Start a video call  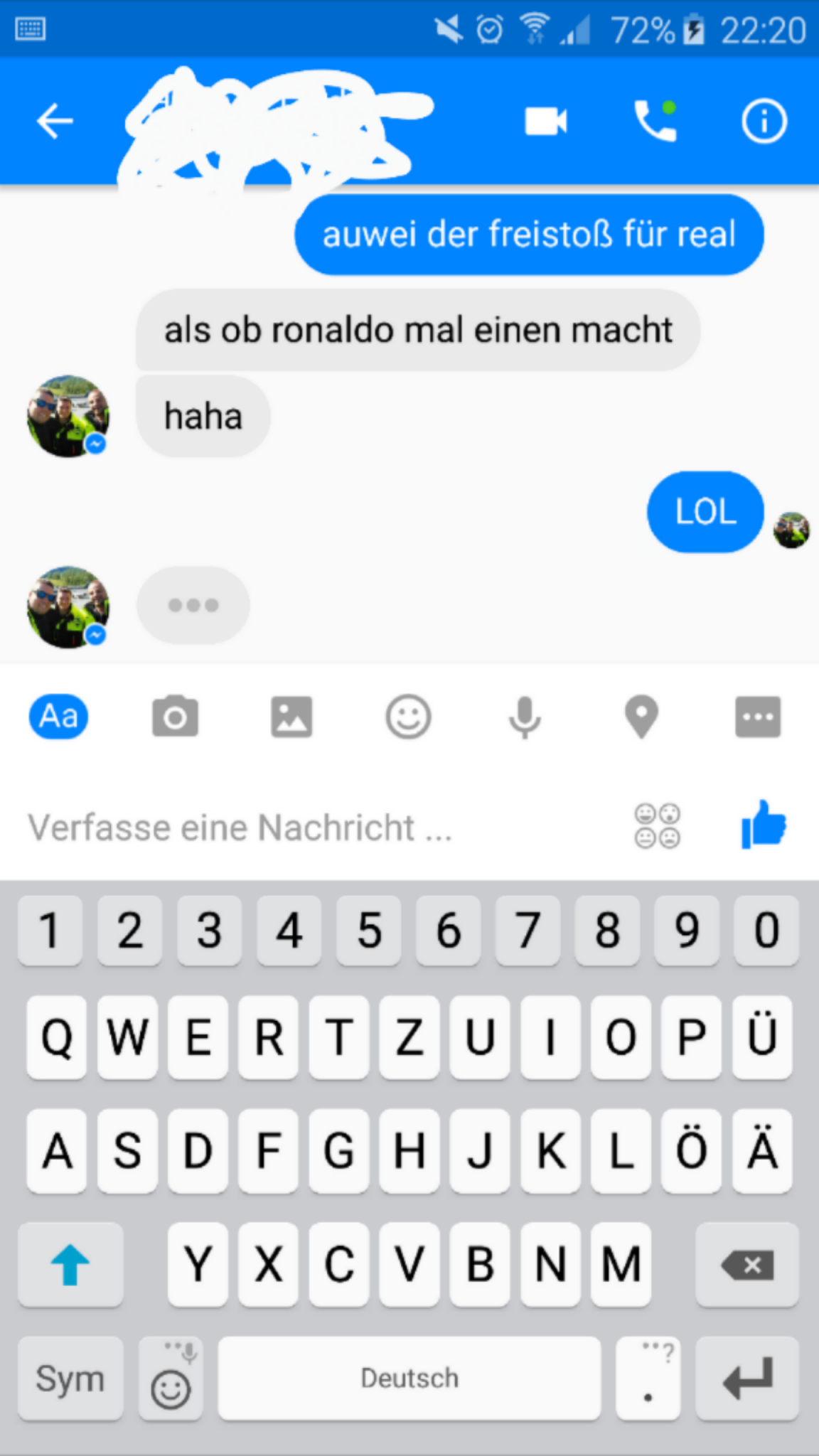pos(545,121)
